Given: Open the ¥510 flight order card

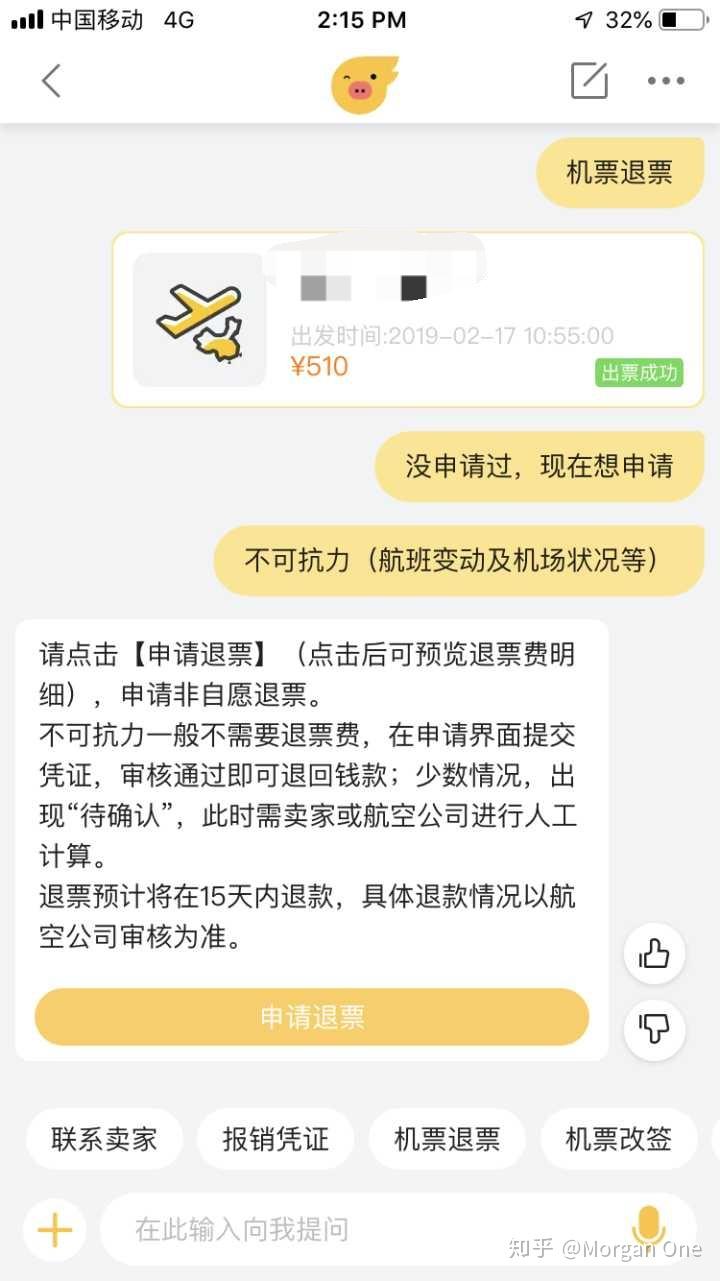Looking at the screenshot, I should tap(408, 320).
